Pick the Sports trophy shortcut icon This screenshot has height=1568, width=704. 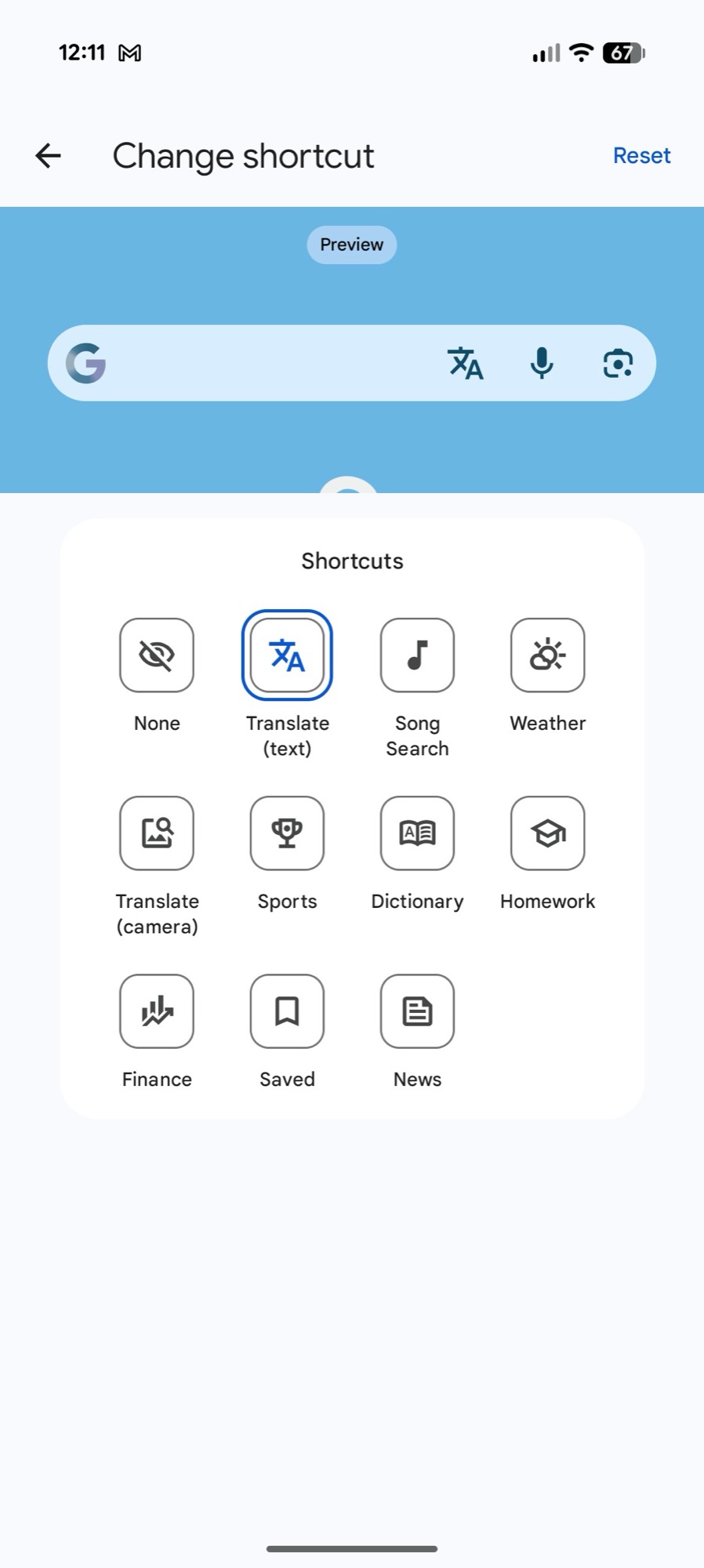pyautogui.click(x=287, y=833)
